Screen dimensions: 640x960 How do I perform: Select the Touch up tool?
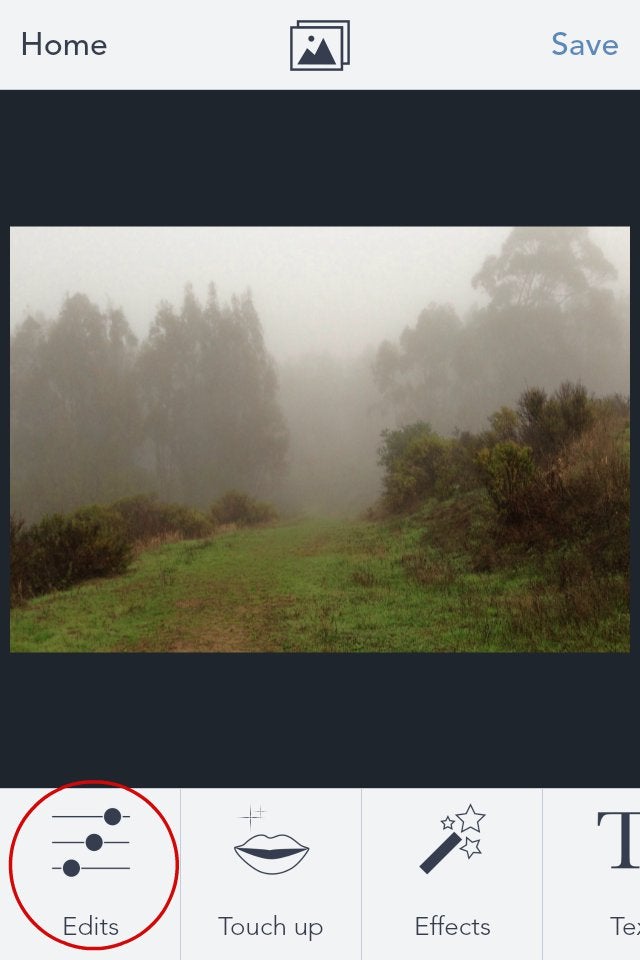point(271,872)
